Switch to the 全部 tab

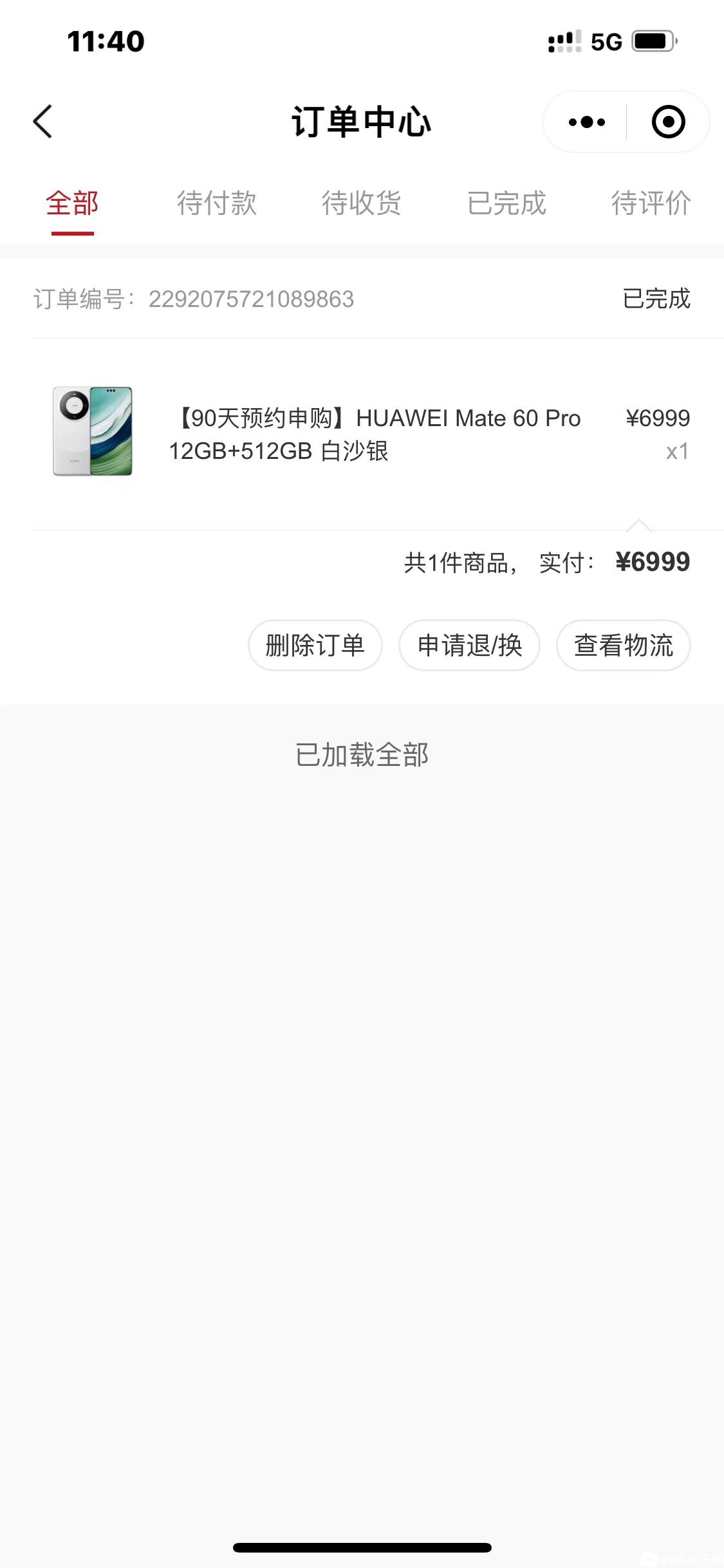72,203
